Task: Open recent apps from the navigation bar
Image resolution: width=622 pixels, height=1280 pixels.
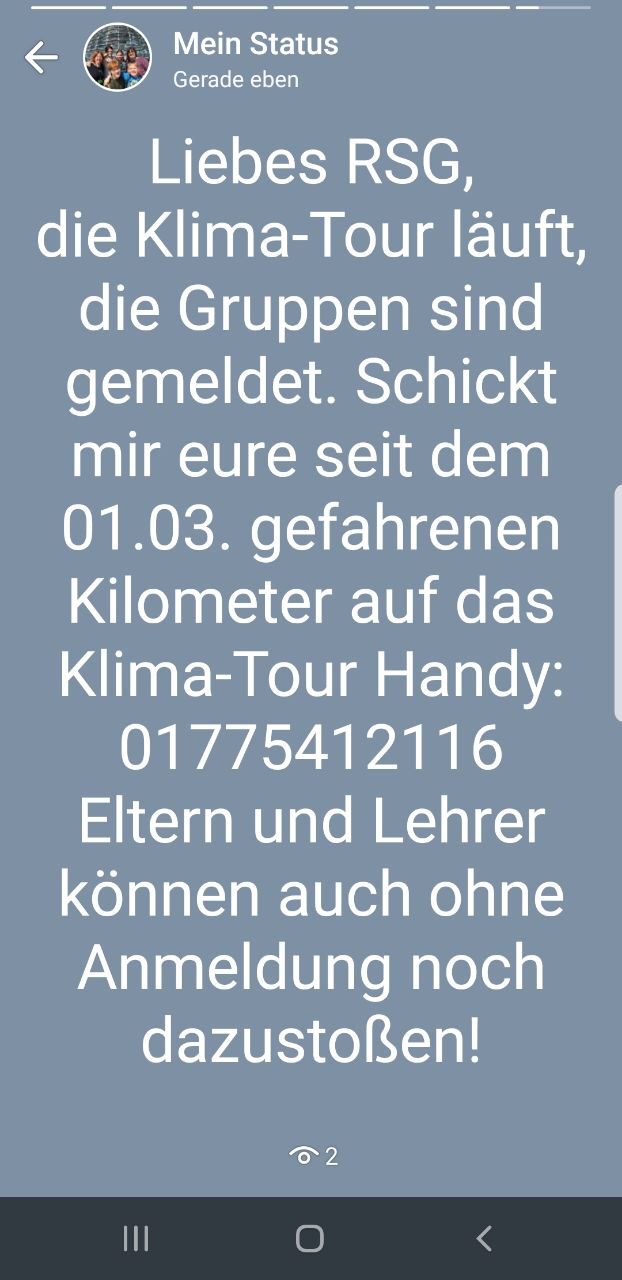Action: [136, 1239]
